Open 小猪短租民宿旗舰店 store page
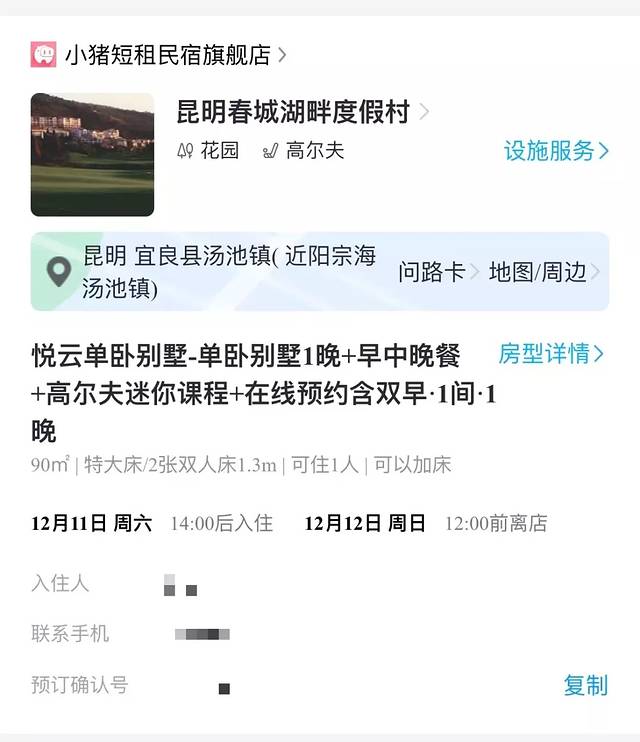 [x=160, y=55]
